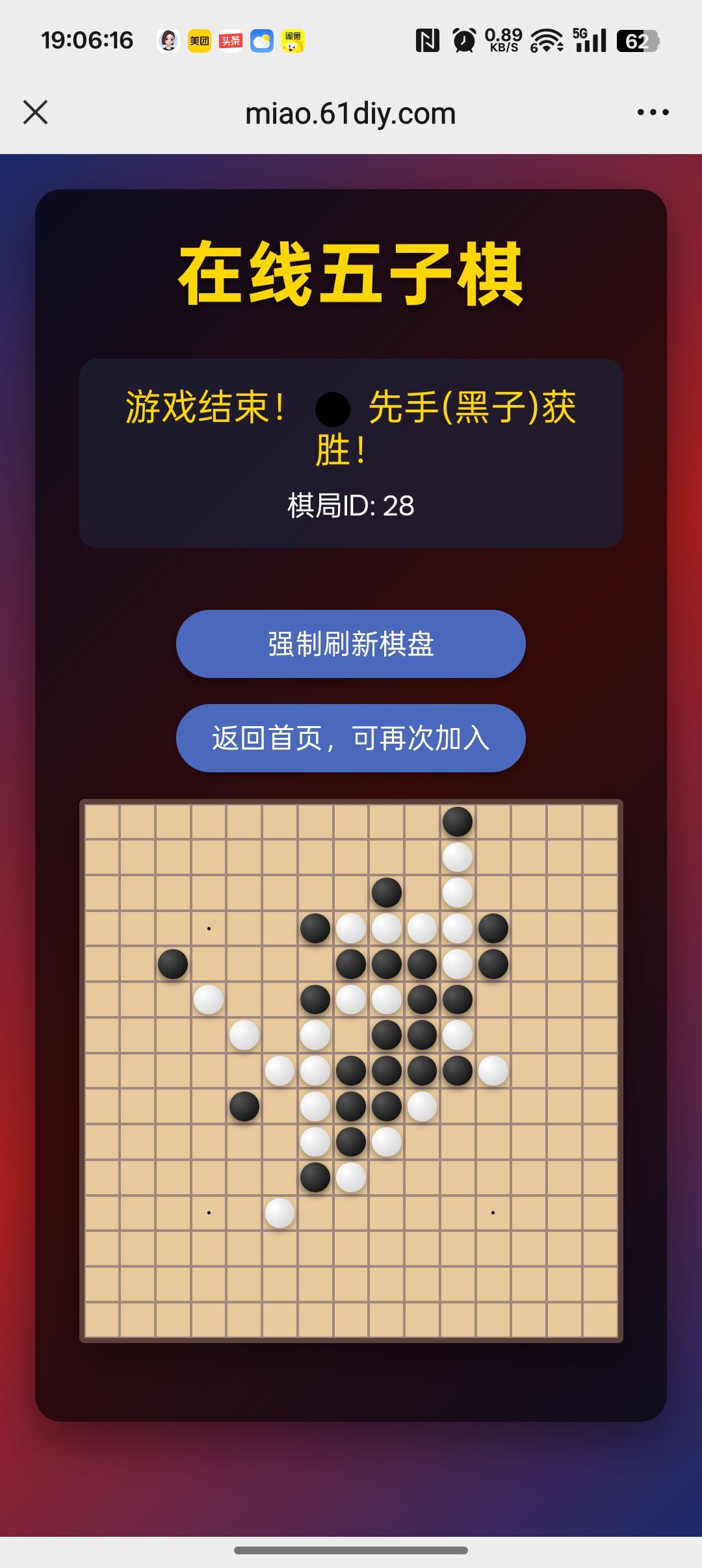The width and height of the screenshot is (702, 1568).
Task: Close the in-app browser page
Action: pos(36,112)
